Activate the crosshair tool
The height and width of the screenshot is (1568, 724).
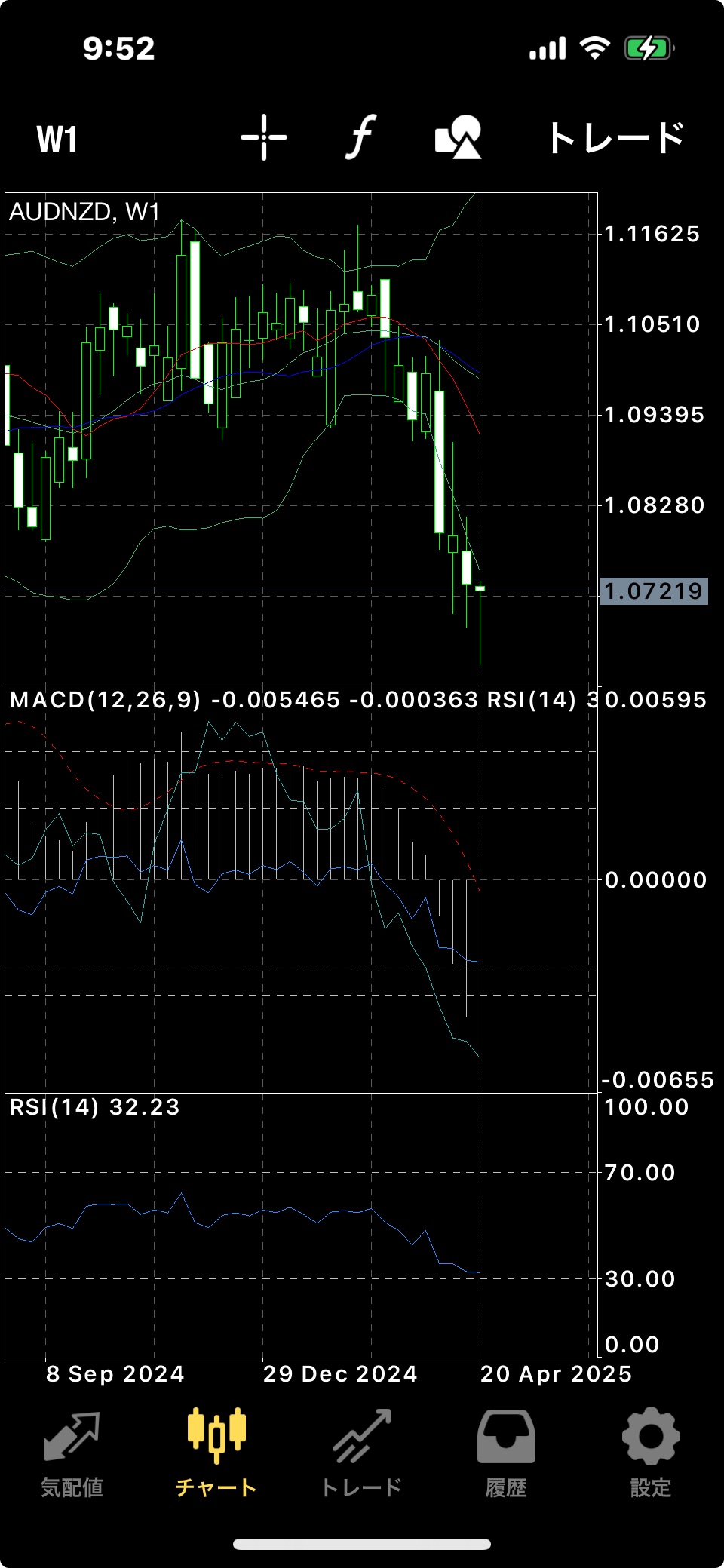[x=264, y=137]
